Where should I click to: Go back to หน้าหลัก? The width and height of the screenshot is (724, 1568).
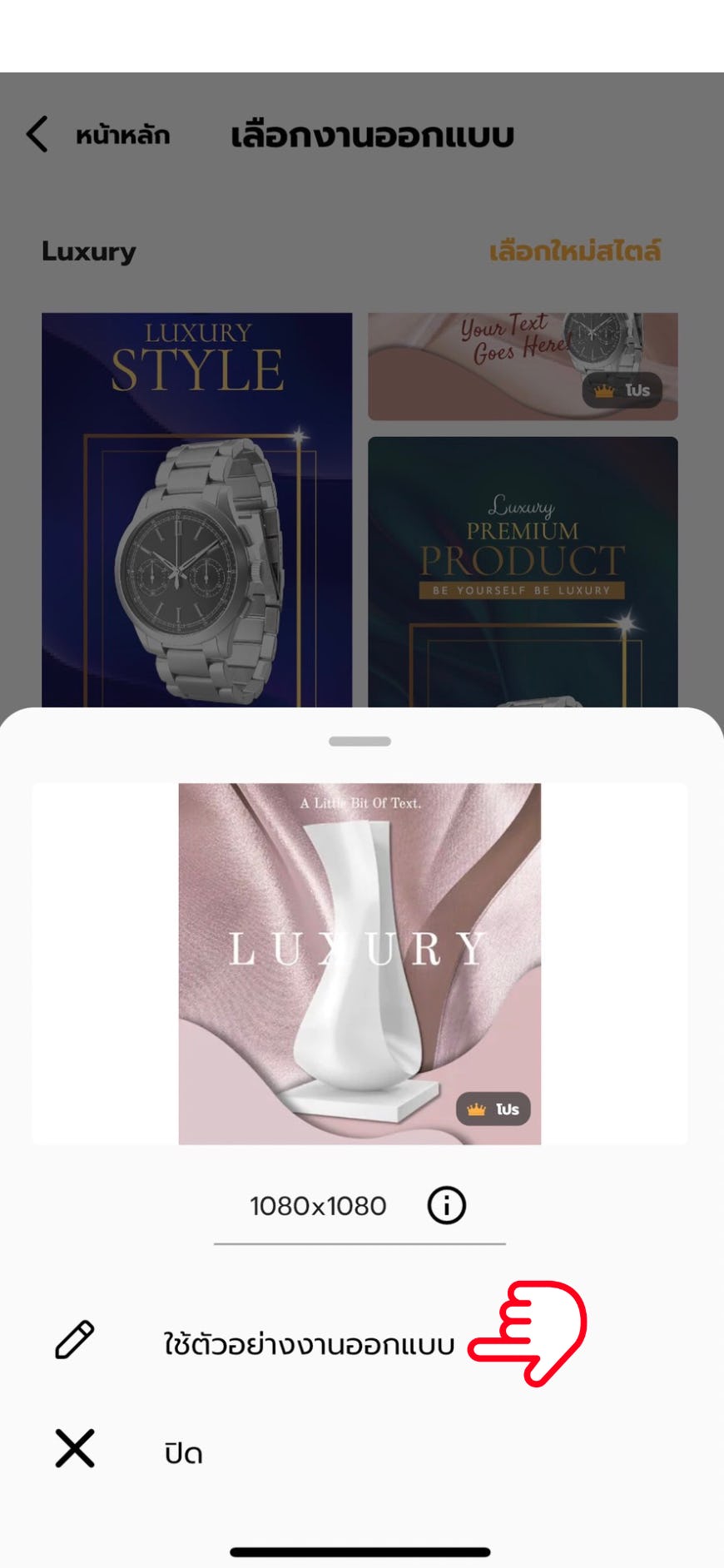pos(98,135)
